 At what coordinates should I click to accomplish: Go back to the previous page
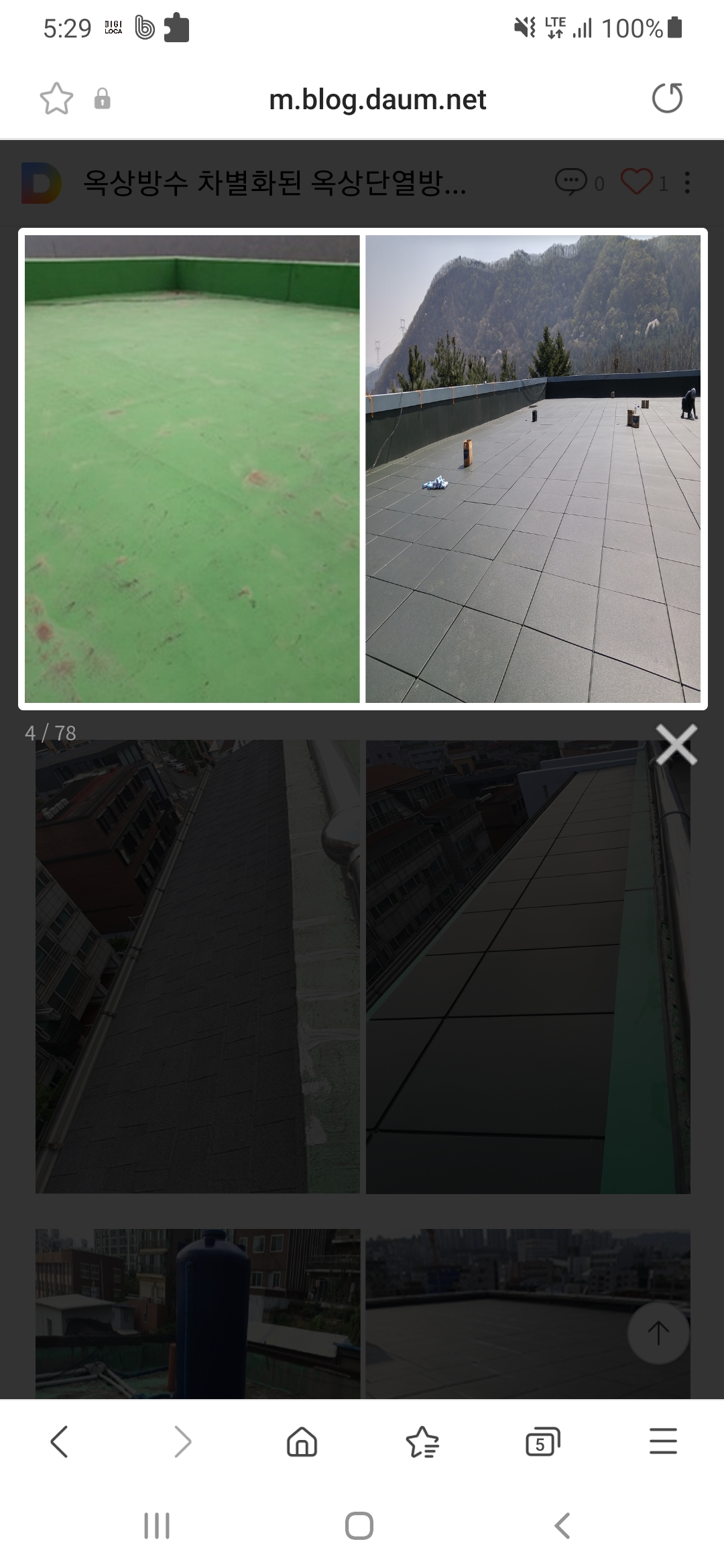click(60, 1441)
